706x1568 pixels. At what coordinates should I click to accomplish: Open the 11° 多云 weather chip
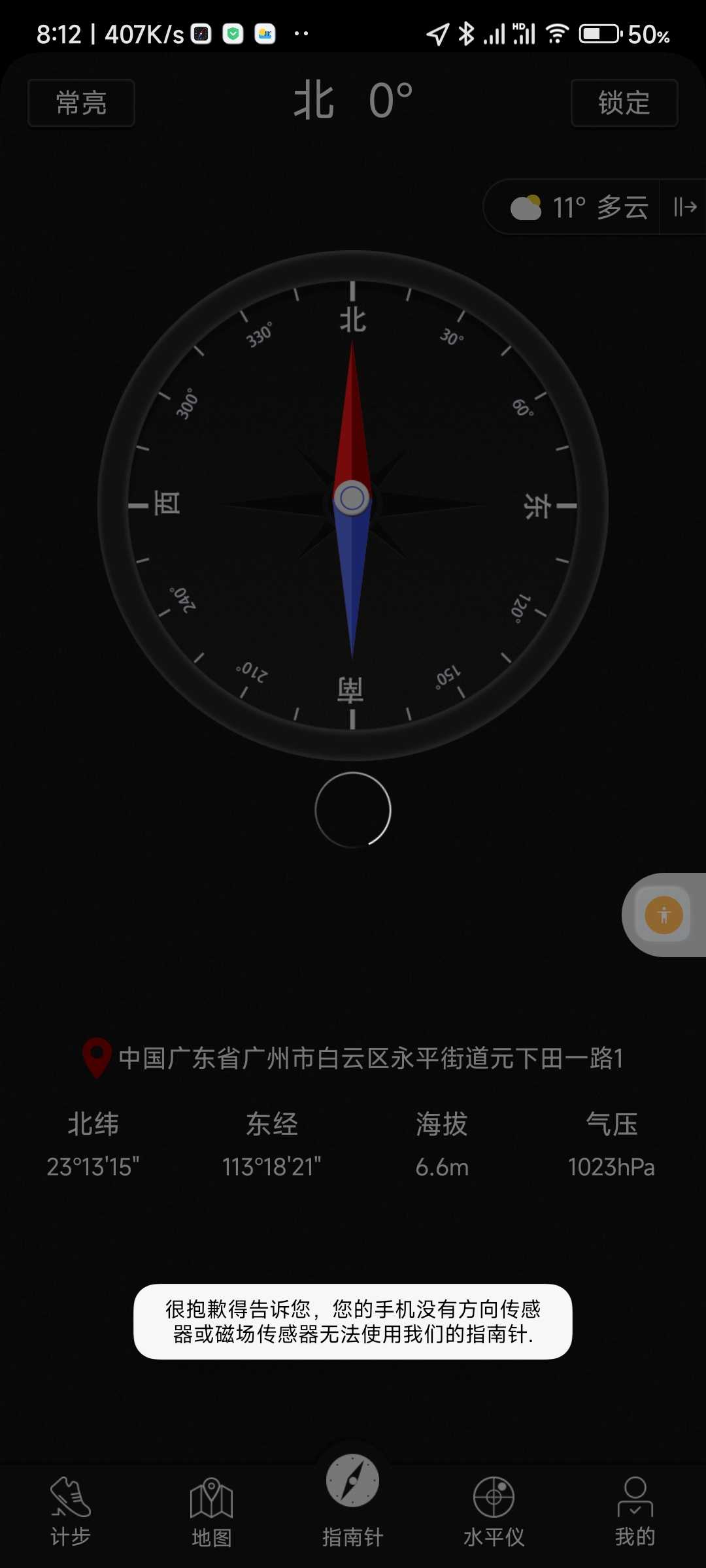tap(579, 208)
